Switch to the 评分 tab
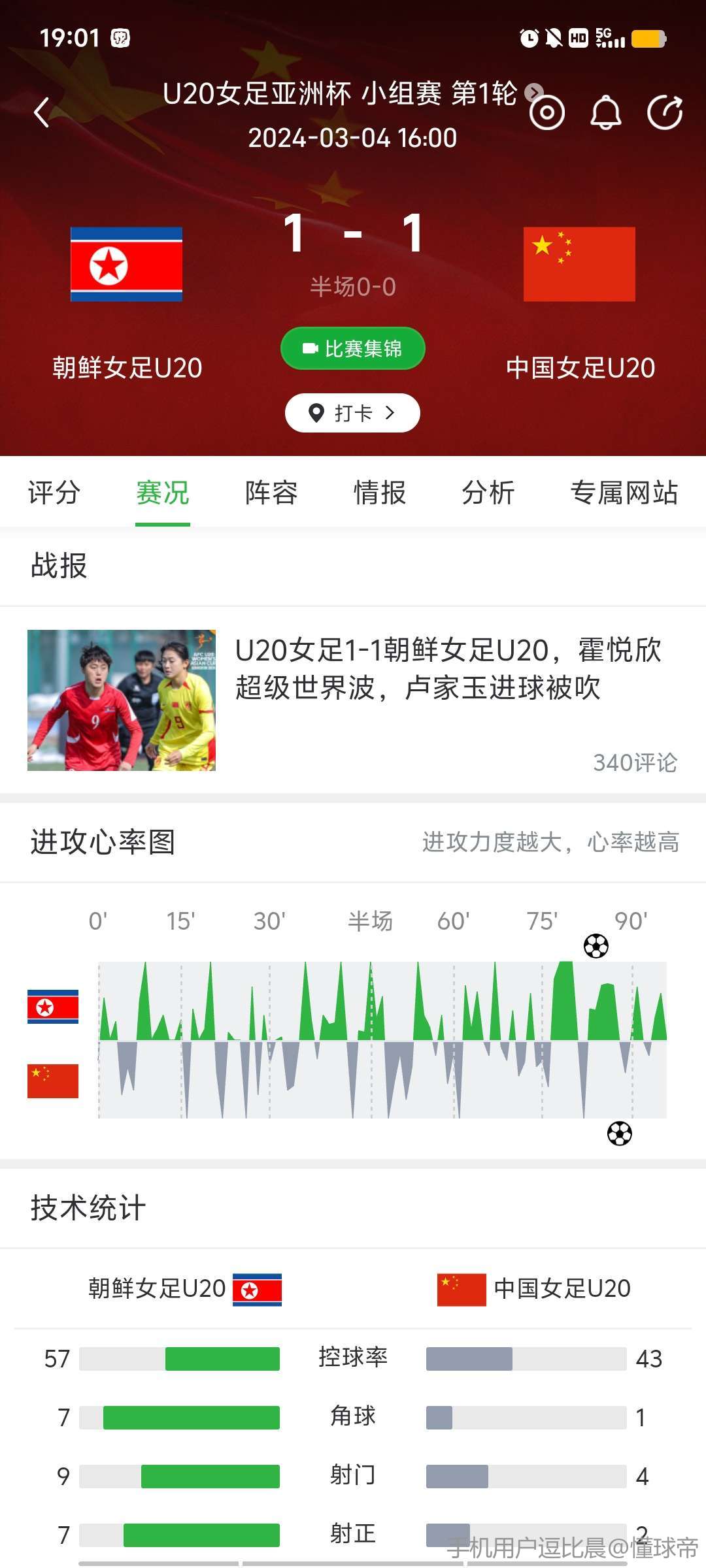 pyautogui.click(x=54, y=493)
